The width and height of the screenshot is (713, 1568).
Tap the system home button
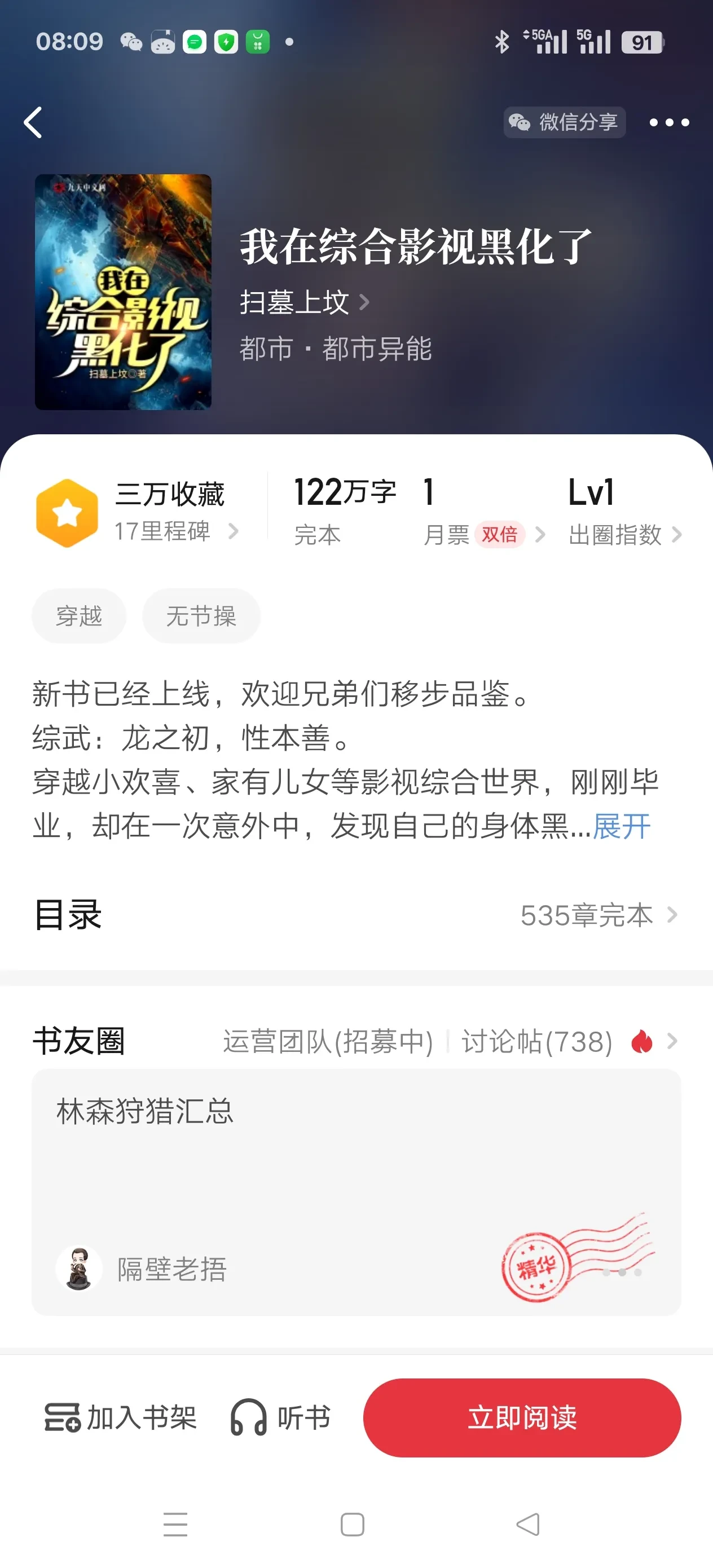(x=353, y=1525)
